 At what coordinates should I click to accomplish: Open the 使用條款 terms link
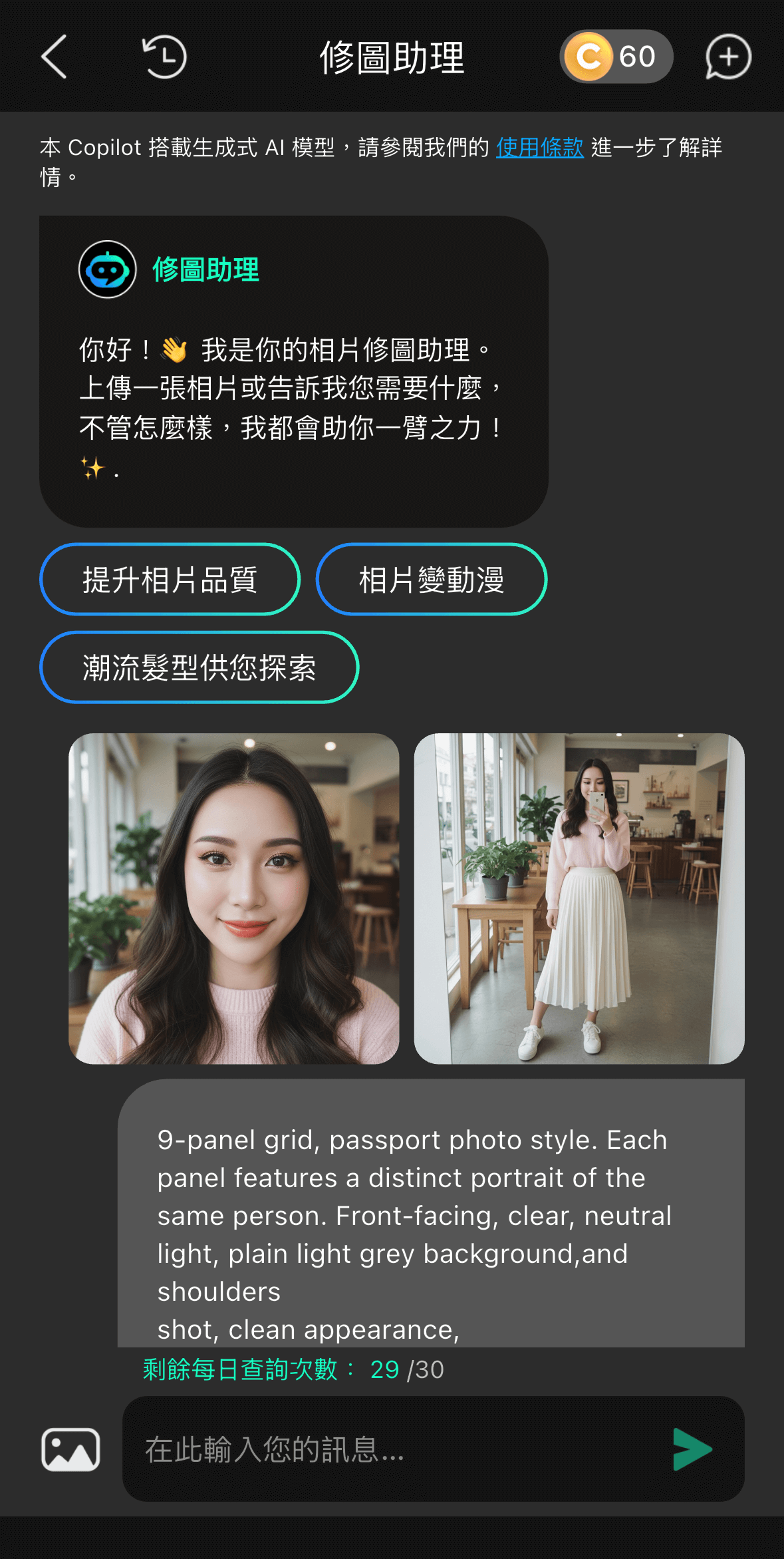click(539, 147)
